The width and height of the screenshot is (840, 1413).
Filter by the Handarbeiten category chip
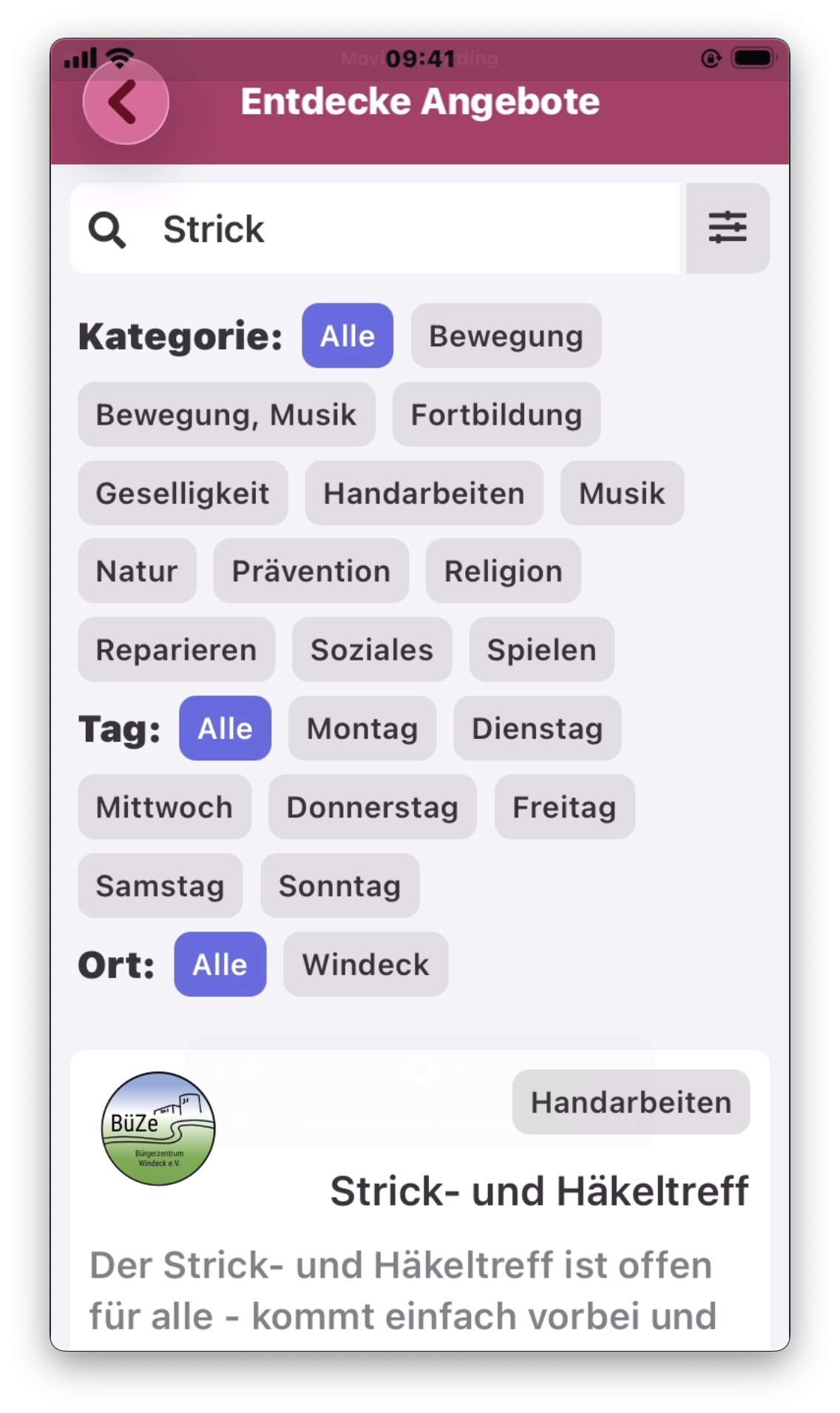pyautogui.click(x=424, y=493)
